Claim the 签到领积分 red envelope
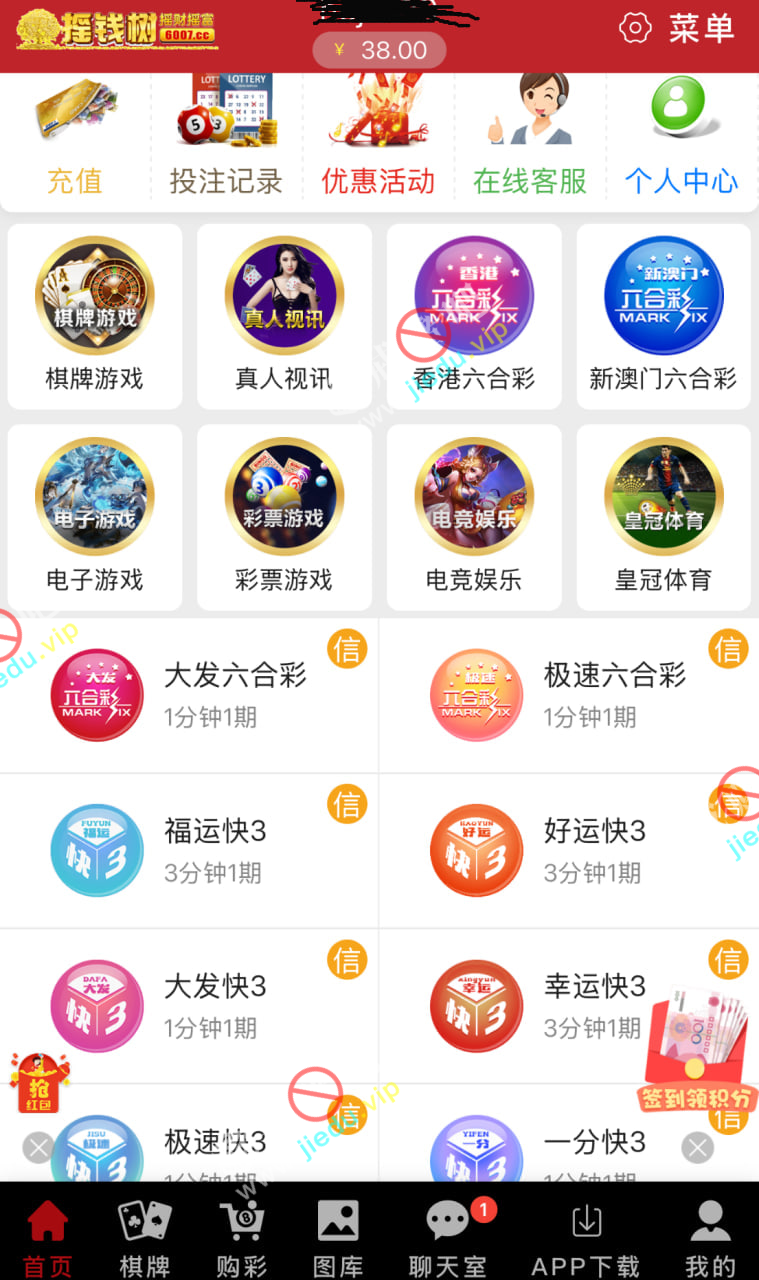The image size is (759, 1280). point(697,1058)
